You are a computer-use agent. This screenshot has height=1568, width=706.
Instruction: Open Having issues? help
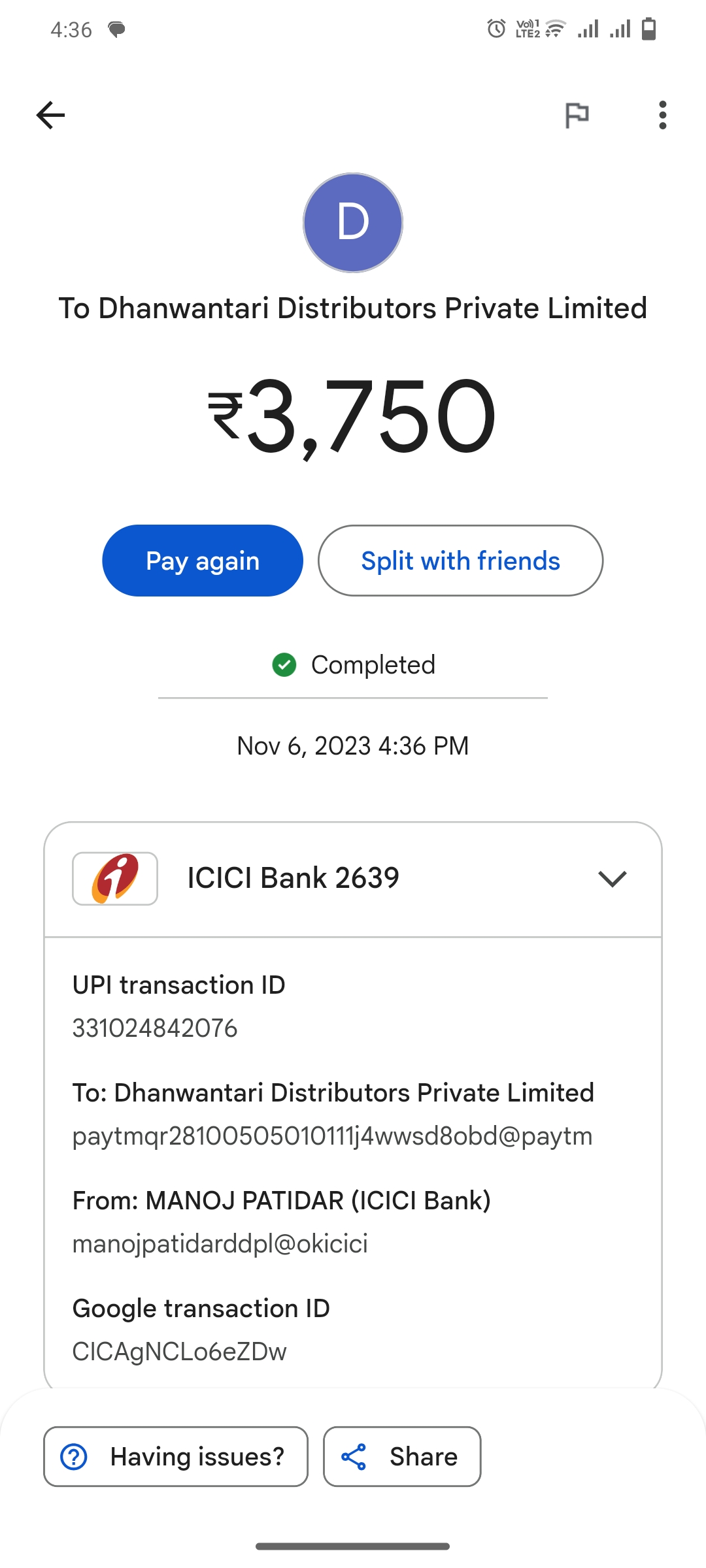[x=176, y=1456]
